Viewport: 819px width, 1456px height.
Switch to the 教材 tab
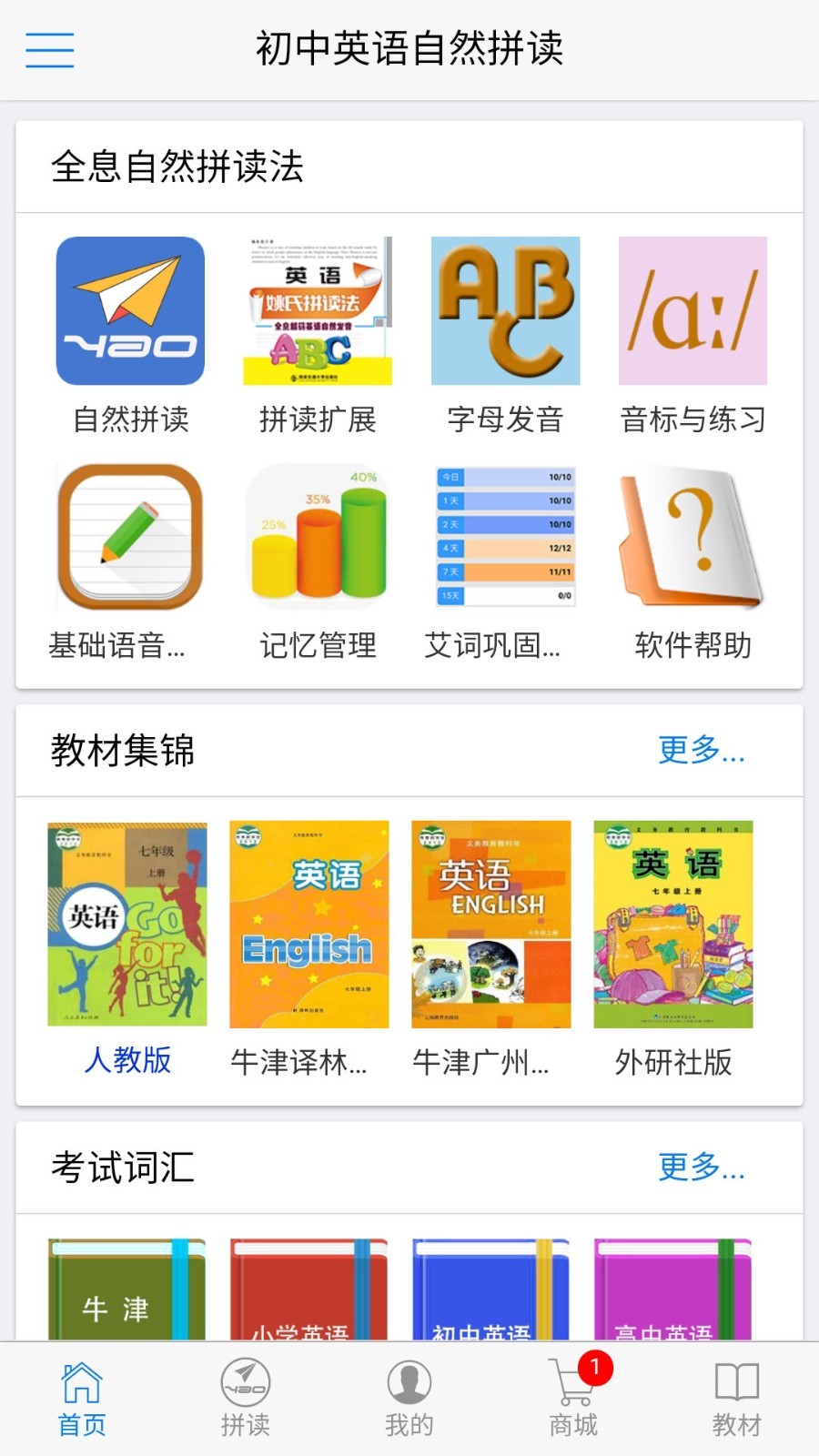click(737, 1399)
